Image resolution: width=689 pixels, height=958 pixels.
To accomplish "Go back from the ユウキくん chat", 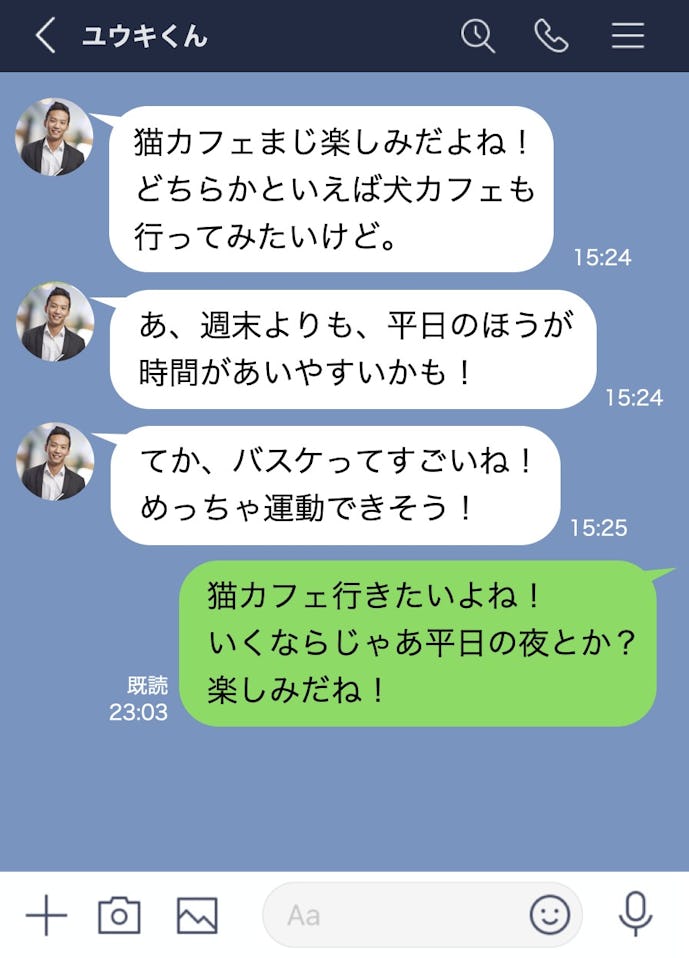I will click(x=44, y=36).
